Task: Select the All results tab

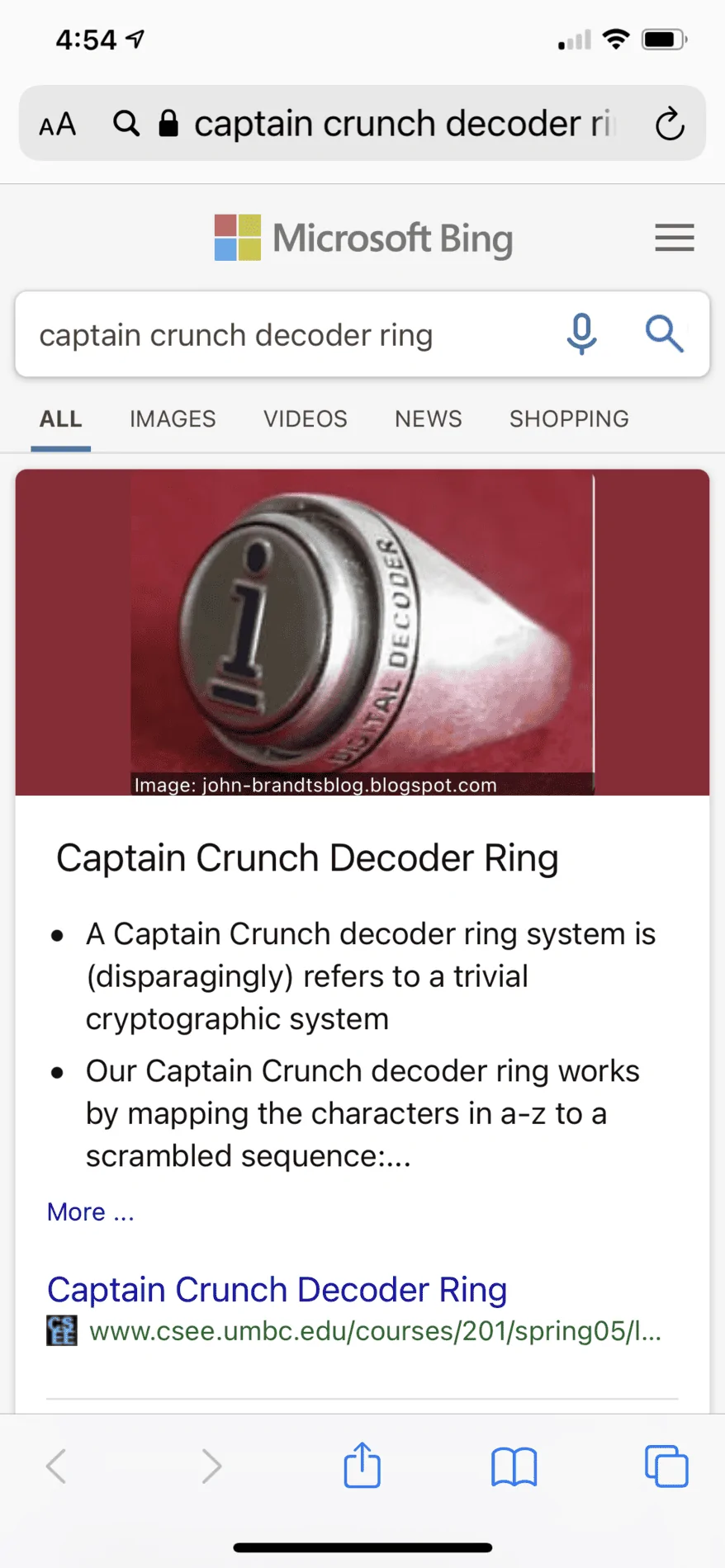Action: pos(61,419)
